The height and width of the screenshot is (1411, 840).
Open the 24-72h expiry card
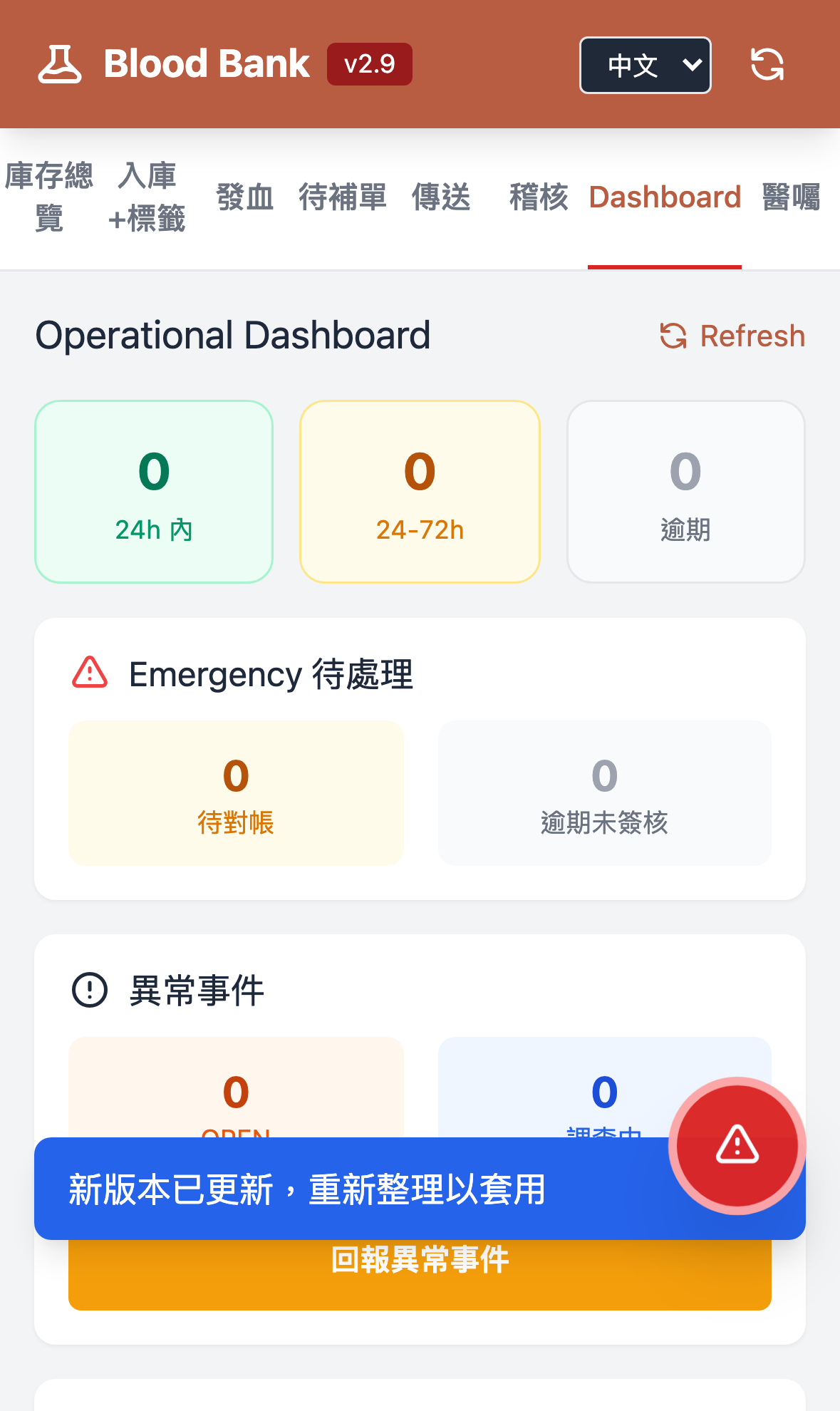pos(420,492)
